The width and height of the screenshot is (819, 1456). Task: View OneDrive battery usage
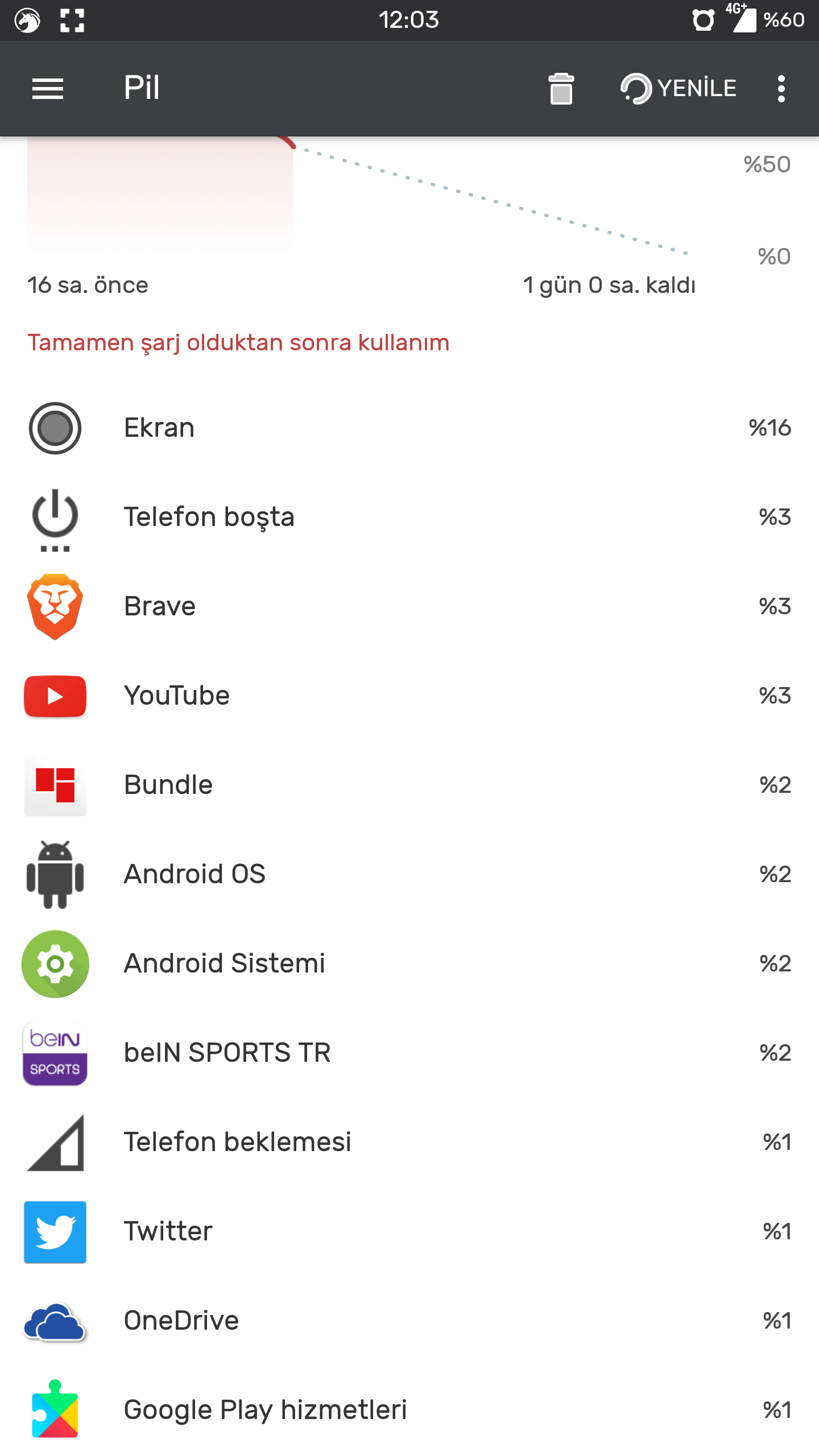coord(409,1321)
